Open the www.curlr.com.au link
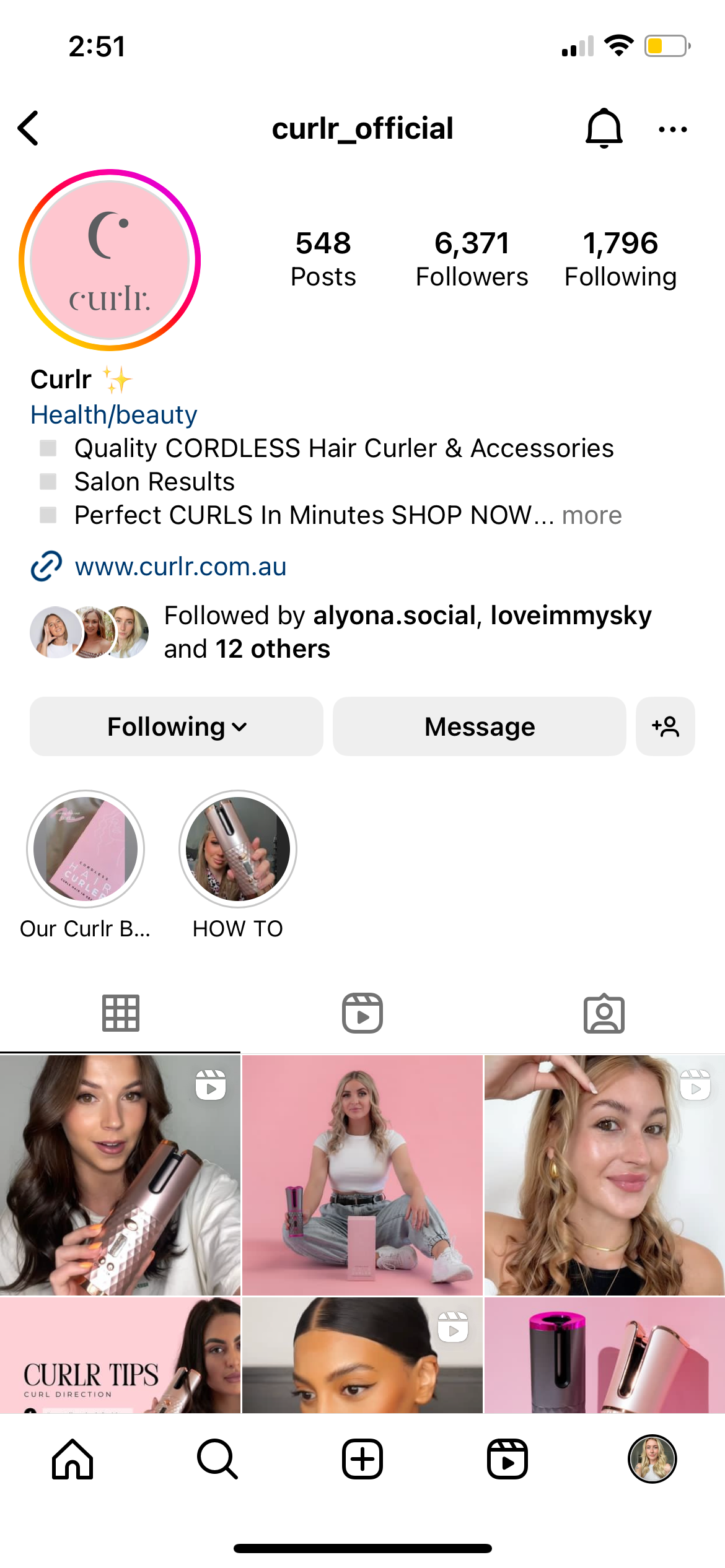Viewport: 725px width, 1568px height. click(180, 567)
